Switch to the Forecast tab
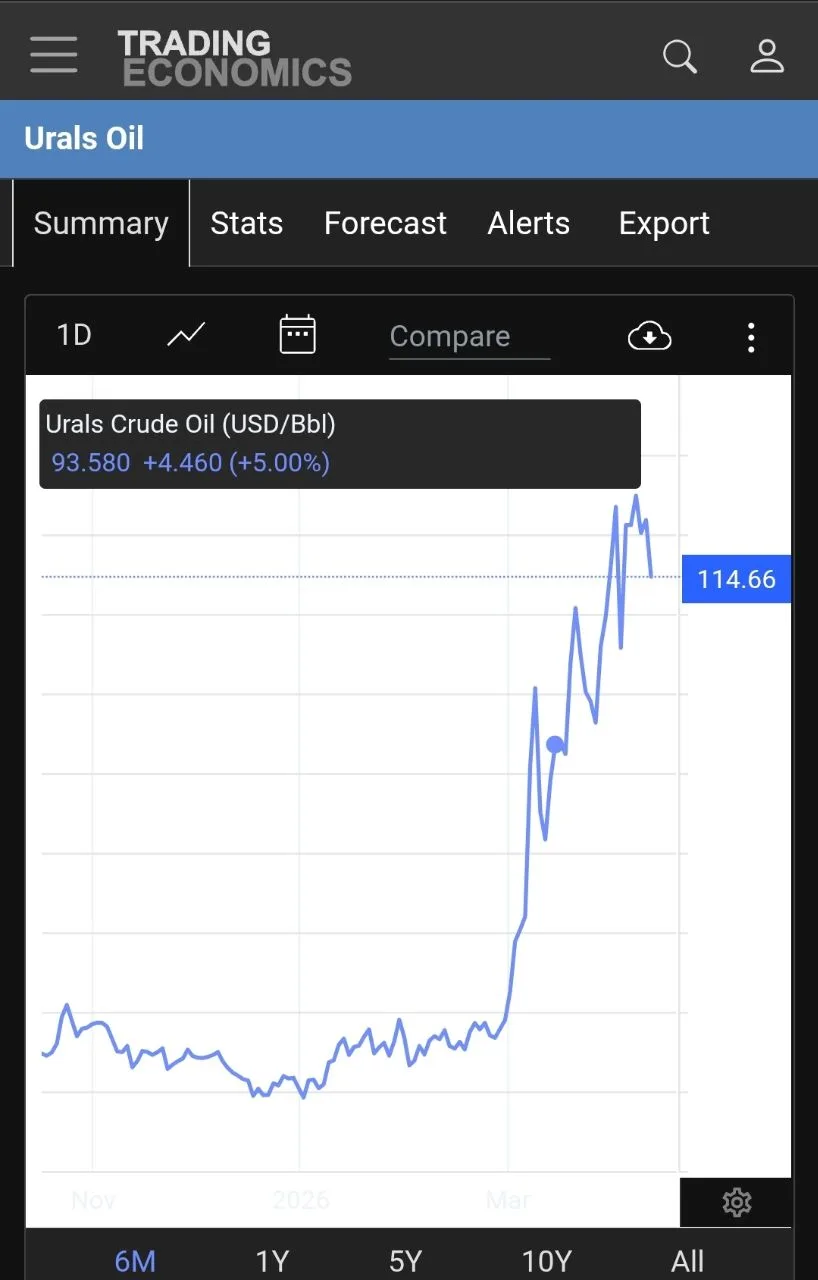 pyautogui.click(x=385, y=223)
